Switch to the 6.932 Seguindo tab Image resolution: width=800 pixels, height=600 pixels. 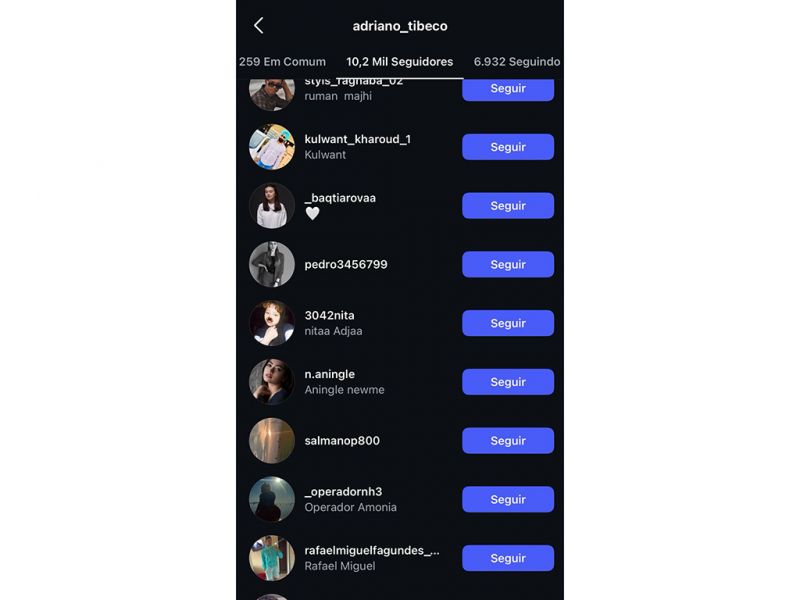[517, 62]
